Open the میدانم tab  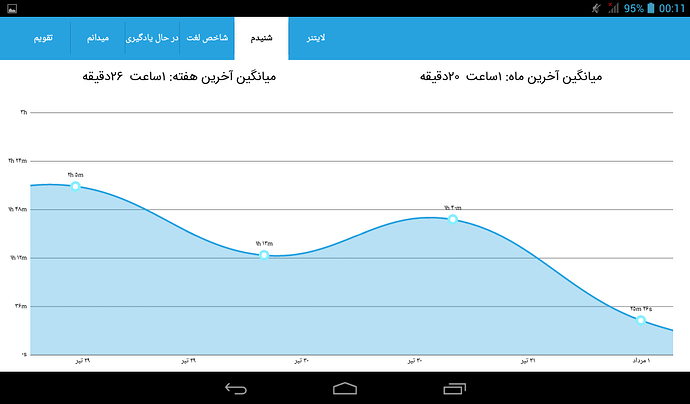point(97,38)
